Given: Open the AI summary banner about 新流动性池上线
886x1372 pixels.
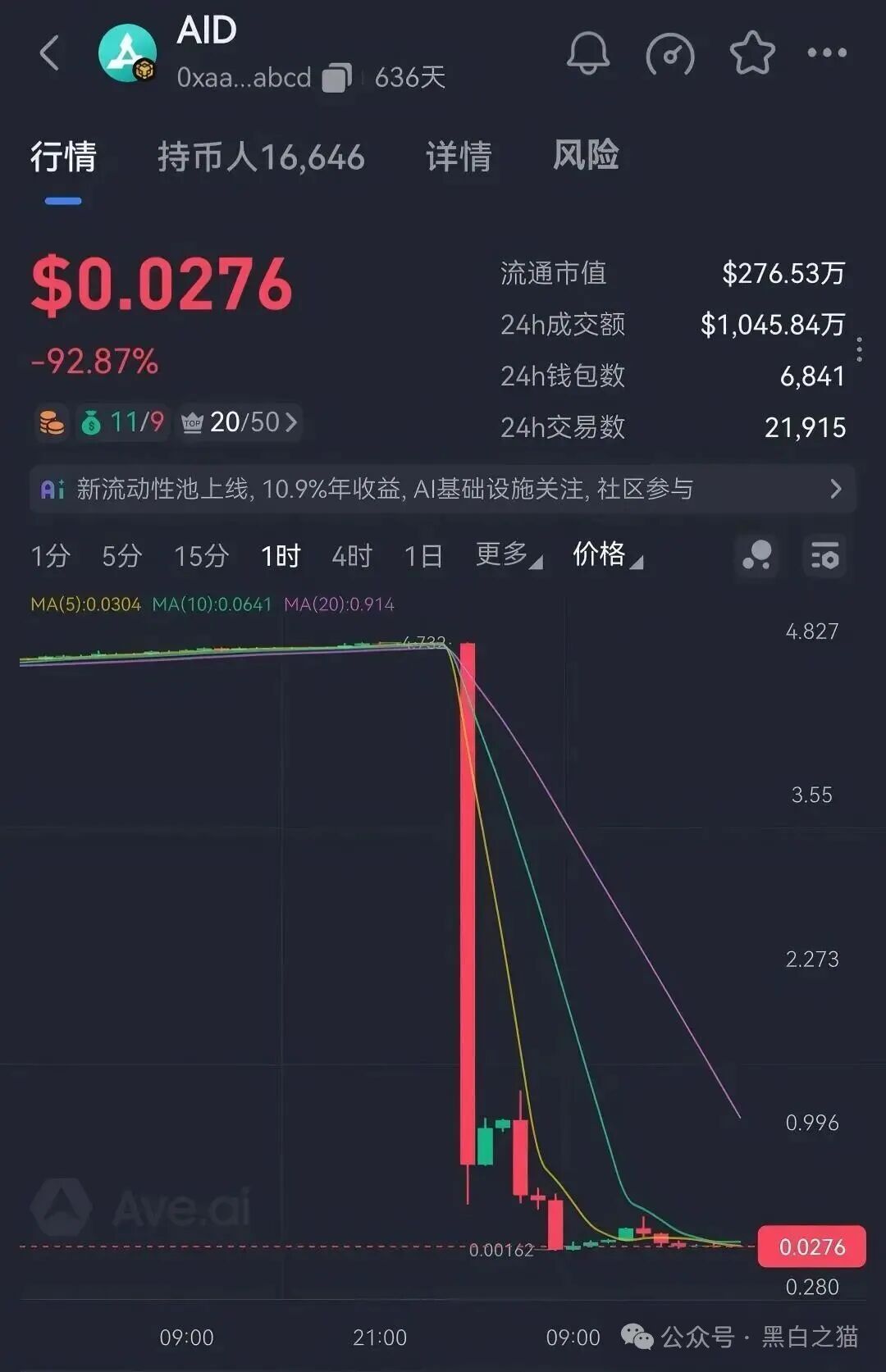Looking at the screenshot, I should click(x=443, y=490).
